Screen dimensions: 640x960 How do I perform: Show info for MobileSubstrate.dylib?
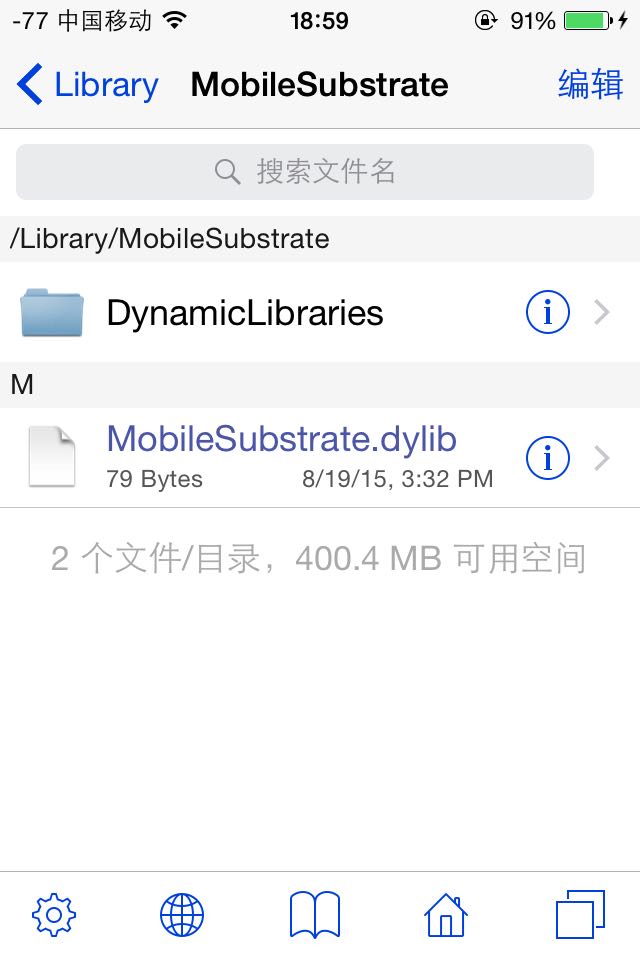tap(547, 458)
